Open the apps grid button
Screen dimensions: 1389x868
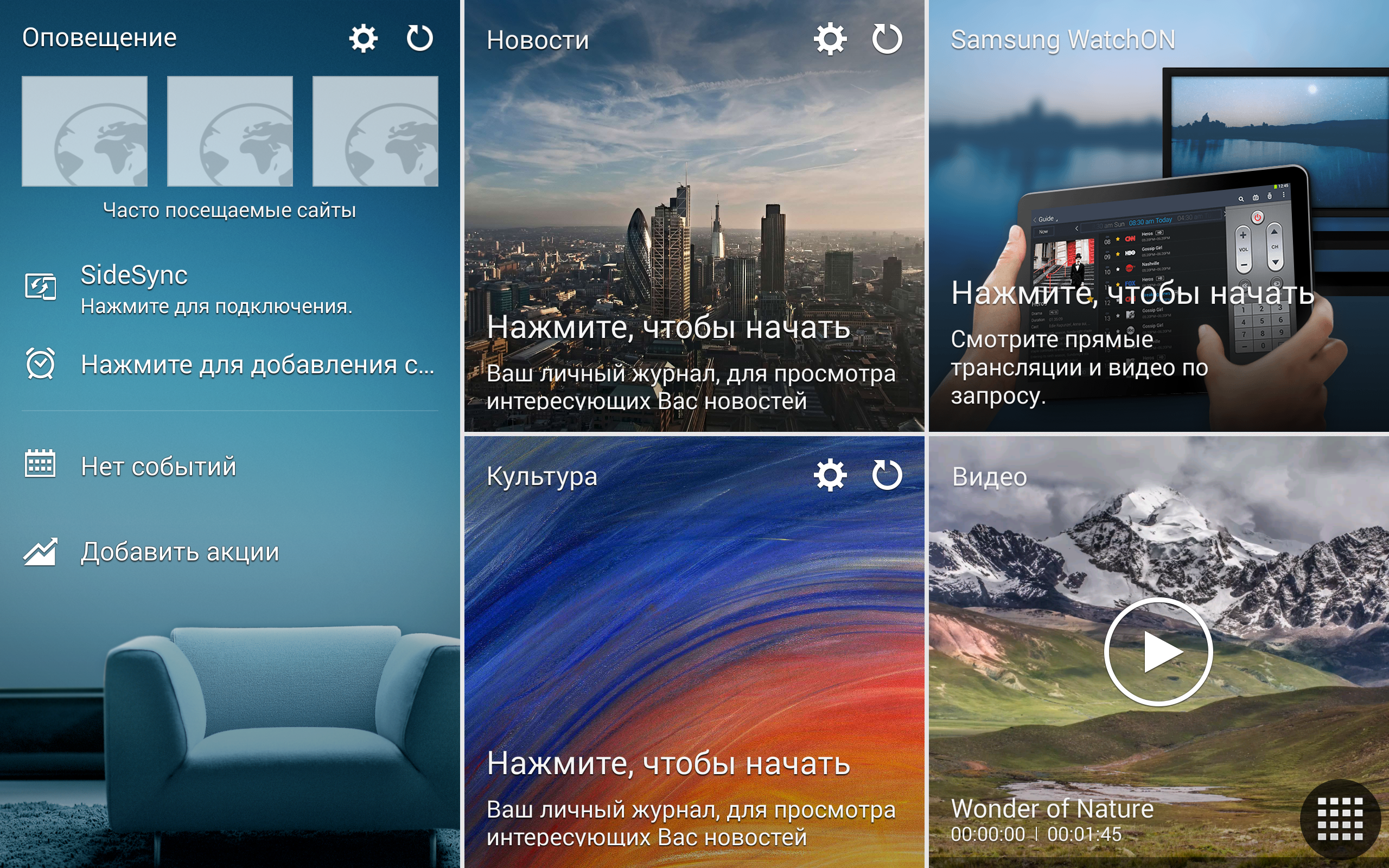(x=1340, y=819)
